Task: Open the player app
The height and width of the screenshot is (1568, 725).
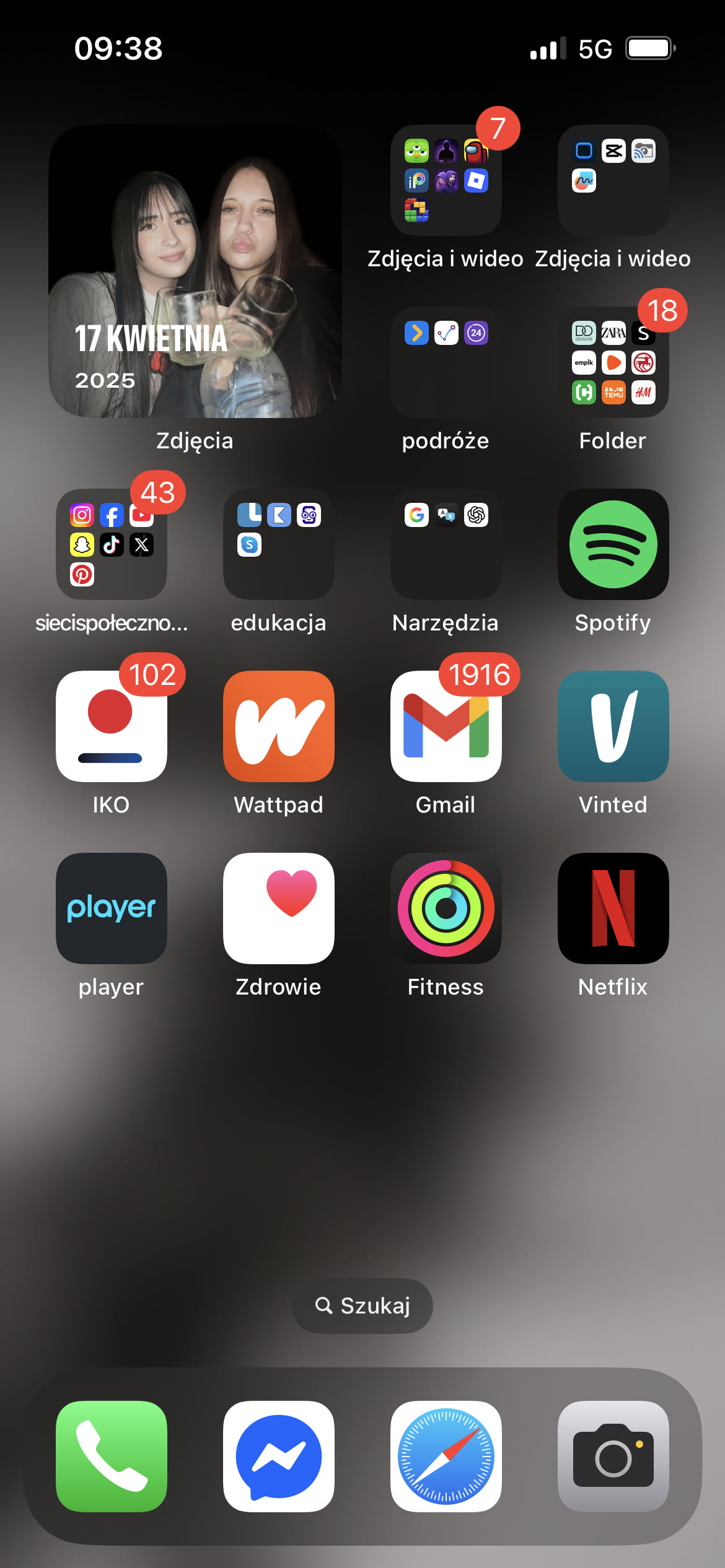Action: (112, 908)
